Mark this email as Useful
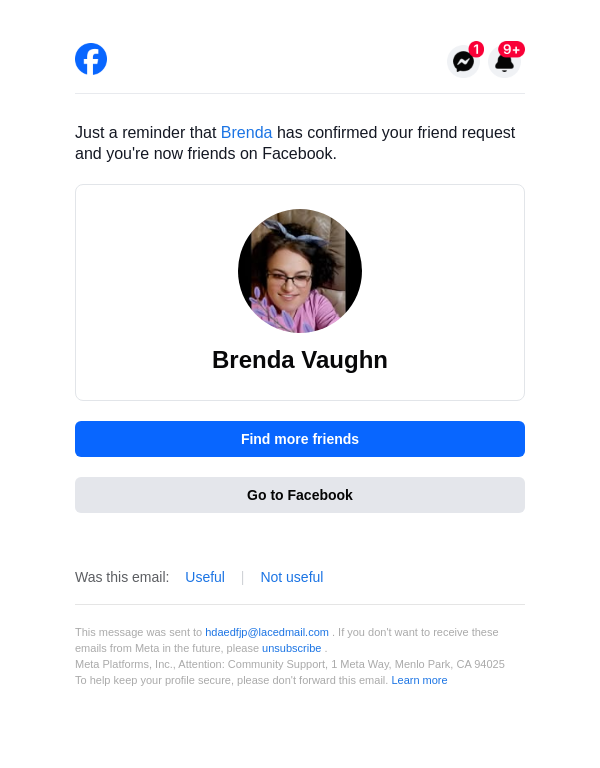 [x=205, y=577]
